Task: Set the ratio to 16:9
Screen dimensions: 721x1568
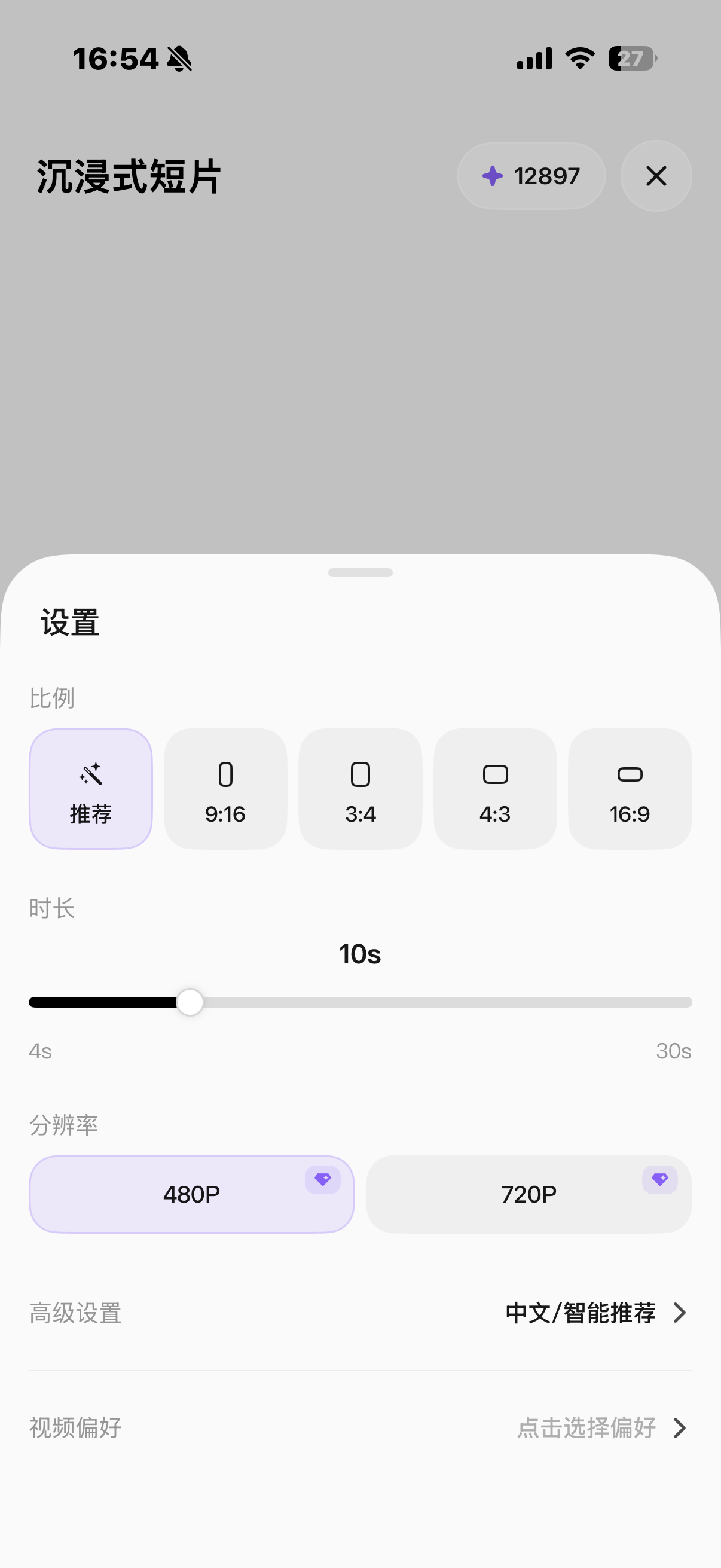Action: (x=630, y=788)
